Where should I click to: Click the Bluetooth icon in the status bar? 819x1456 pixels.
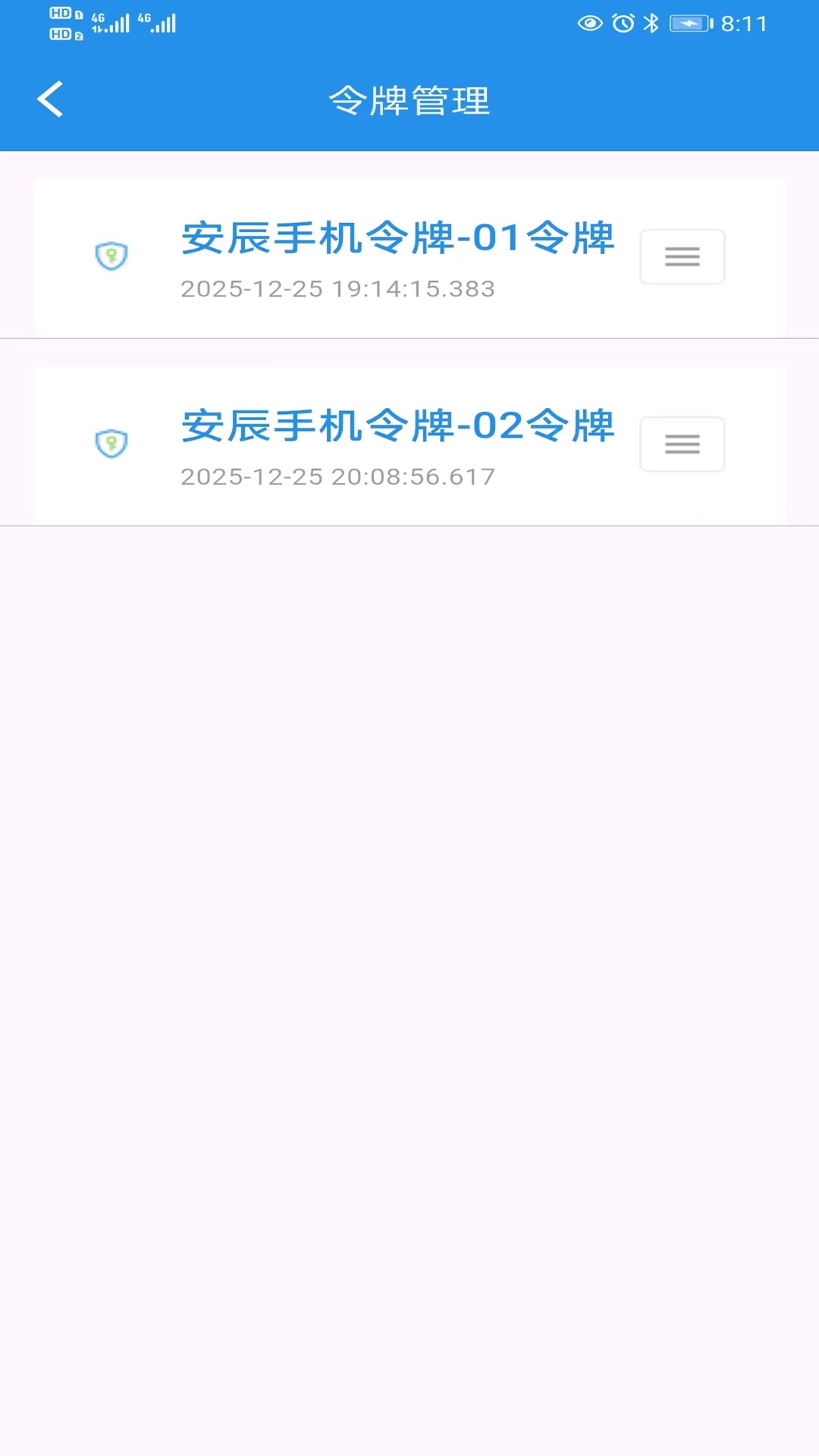[x=651, y=24]
